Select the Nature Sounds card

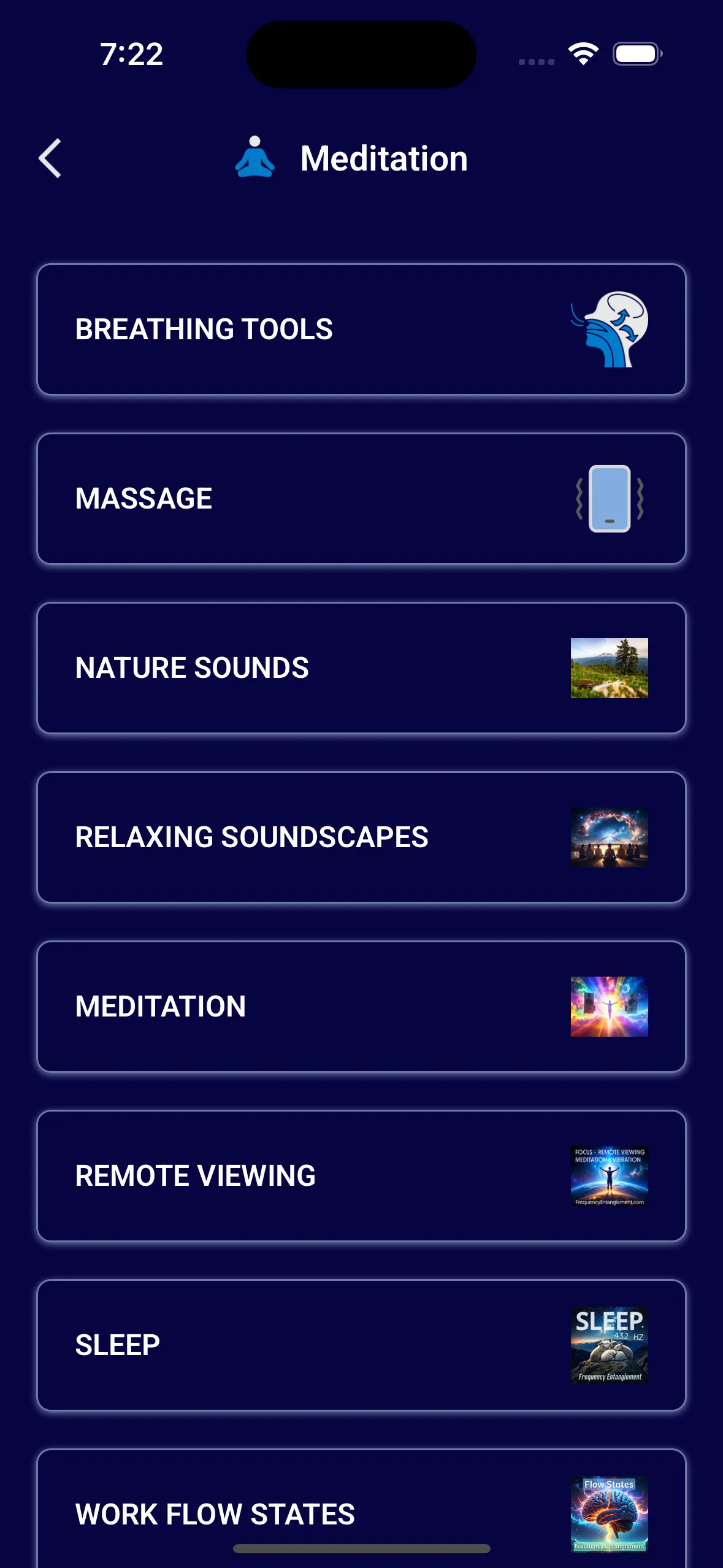click(x=361, y=668)
